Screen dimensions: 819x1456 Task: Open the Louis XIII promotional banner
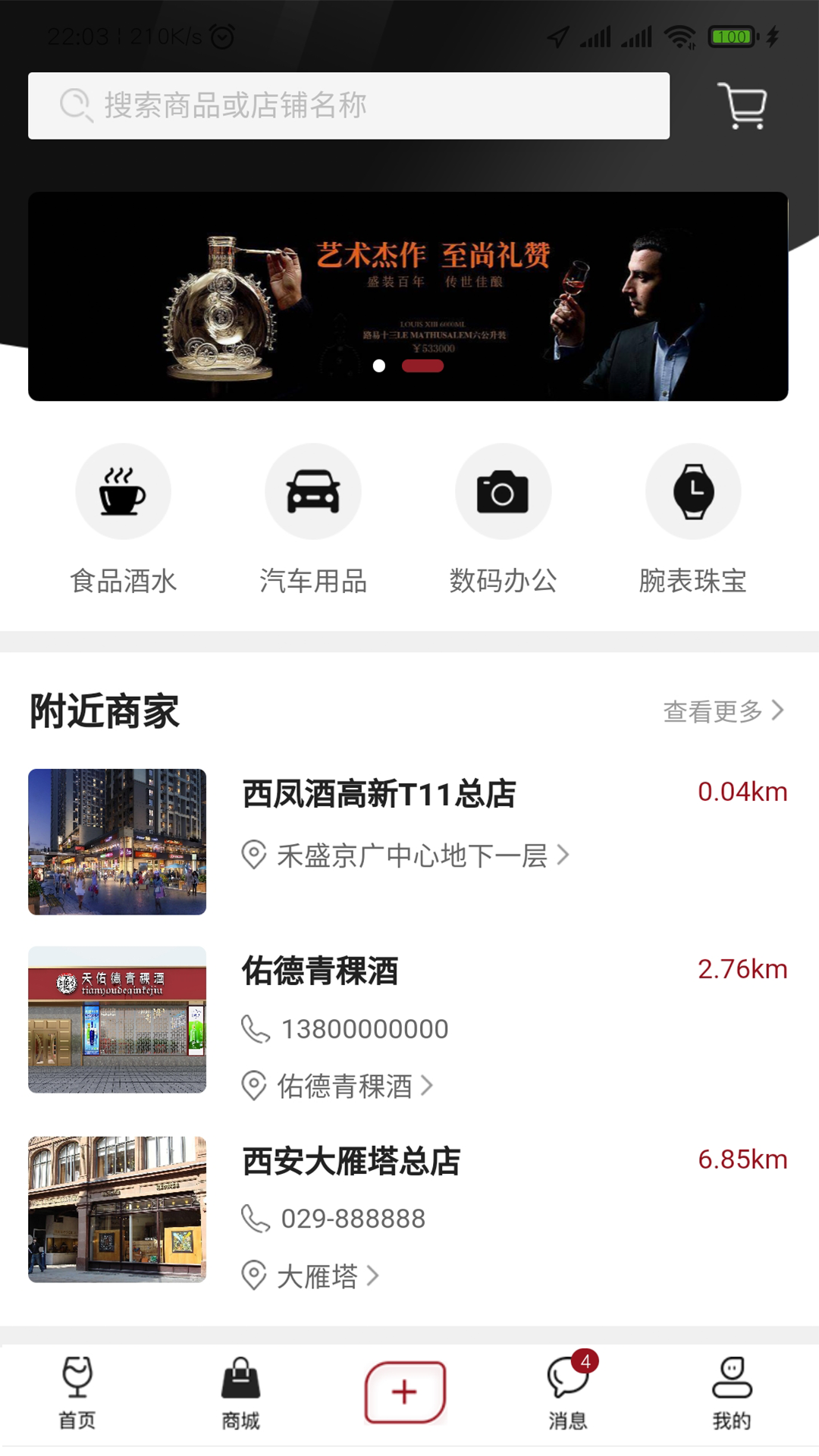tap(408, 296)
